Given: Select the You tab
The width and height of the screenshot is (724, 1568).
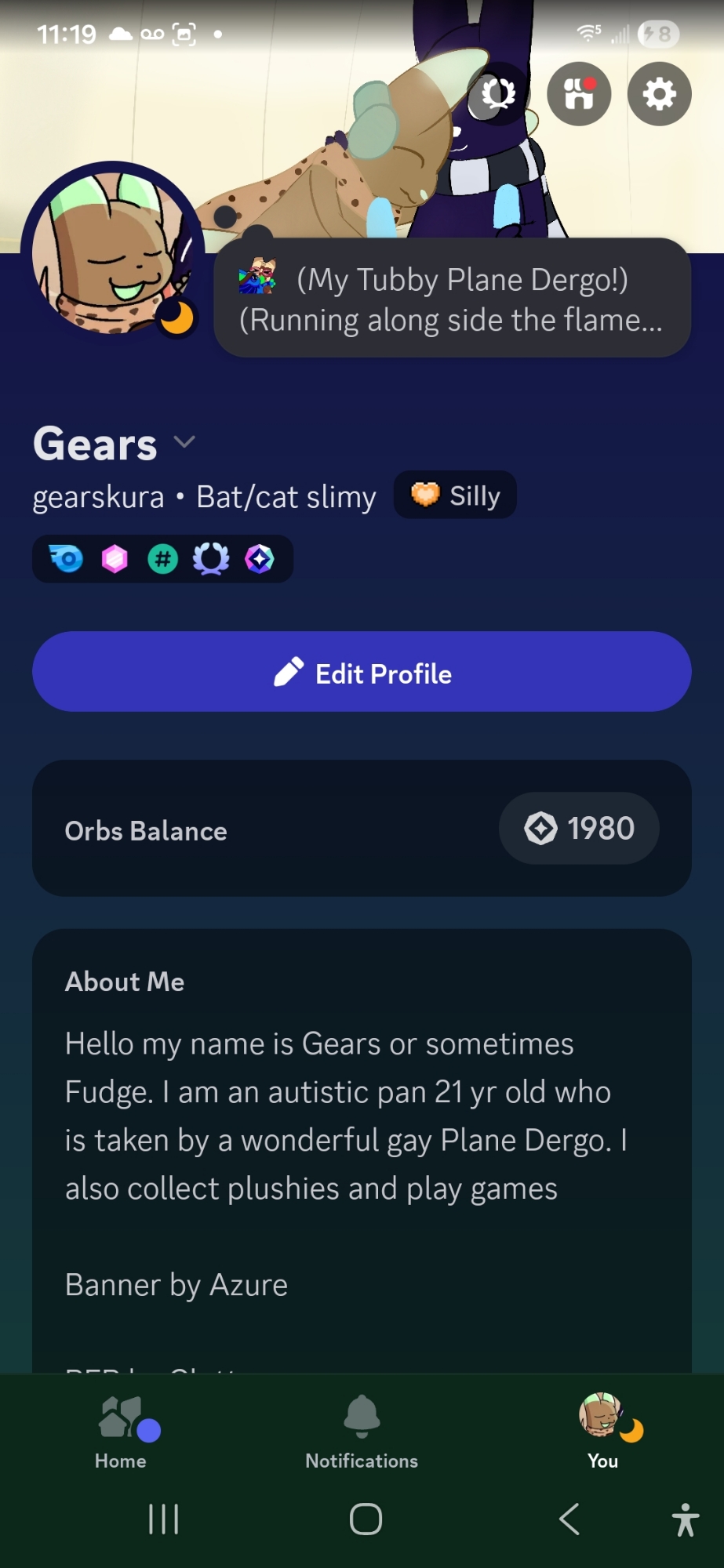Looking at the screenshot, I should pos(602,1432).
